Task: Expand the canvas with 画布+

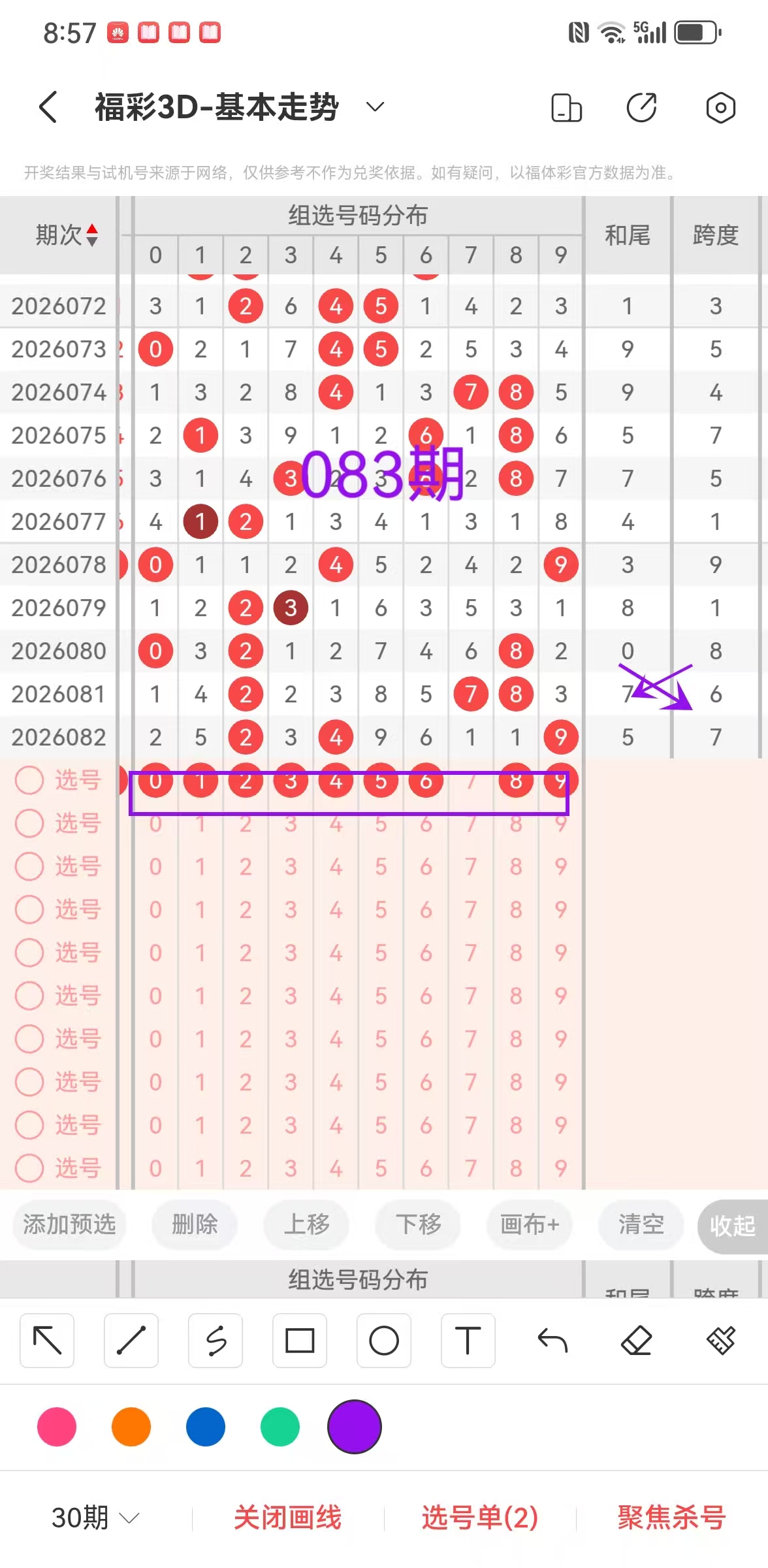Action: (x=530, y=1224)
